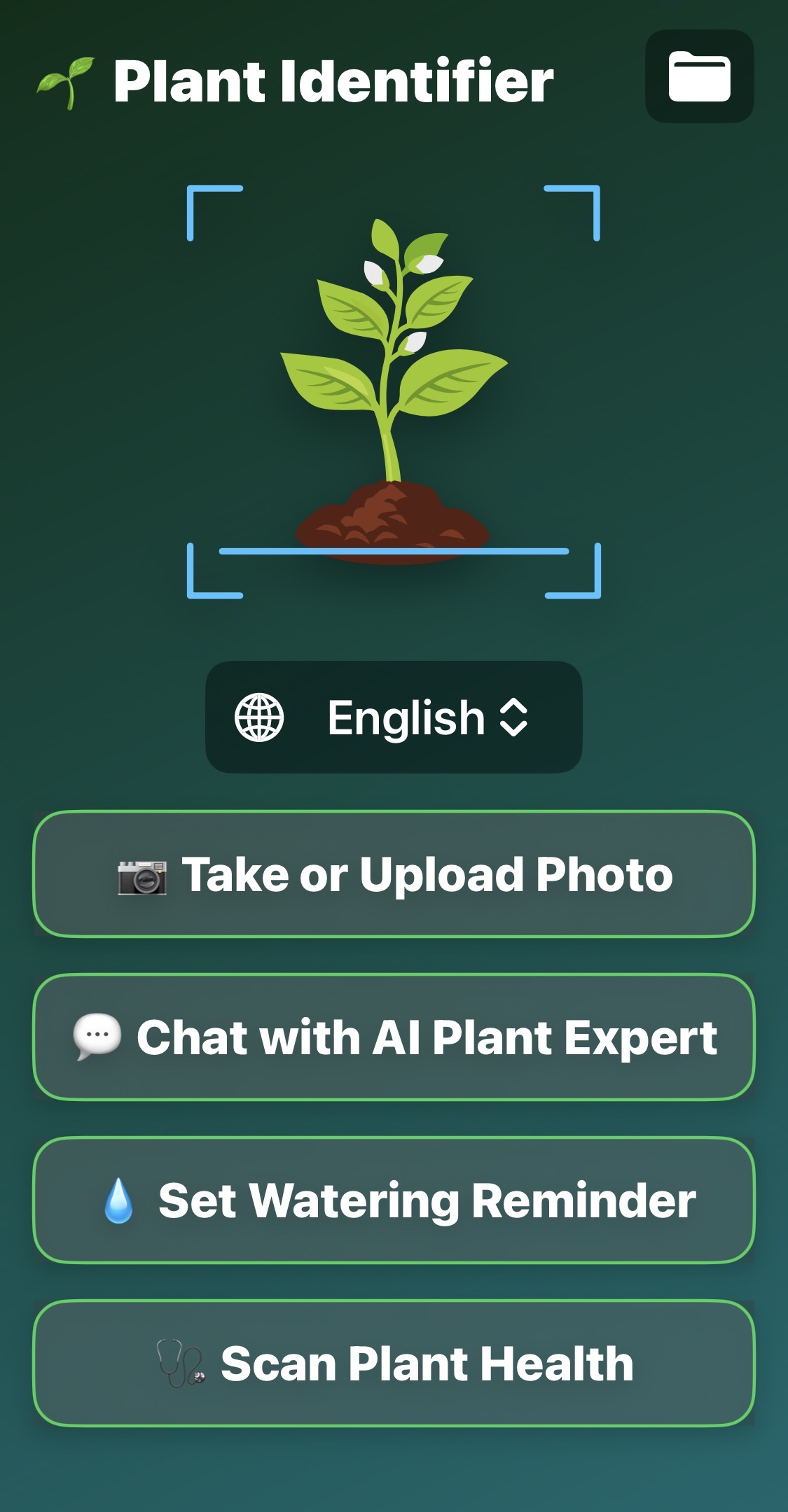Select the globe language icon
The height and width of the screenshot is (1512, 788).
tap(260, 717)
